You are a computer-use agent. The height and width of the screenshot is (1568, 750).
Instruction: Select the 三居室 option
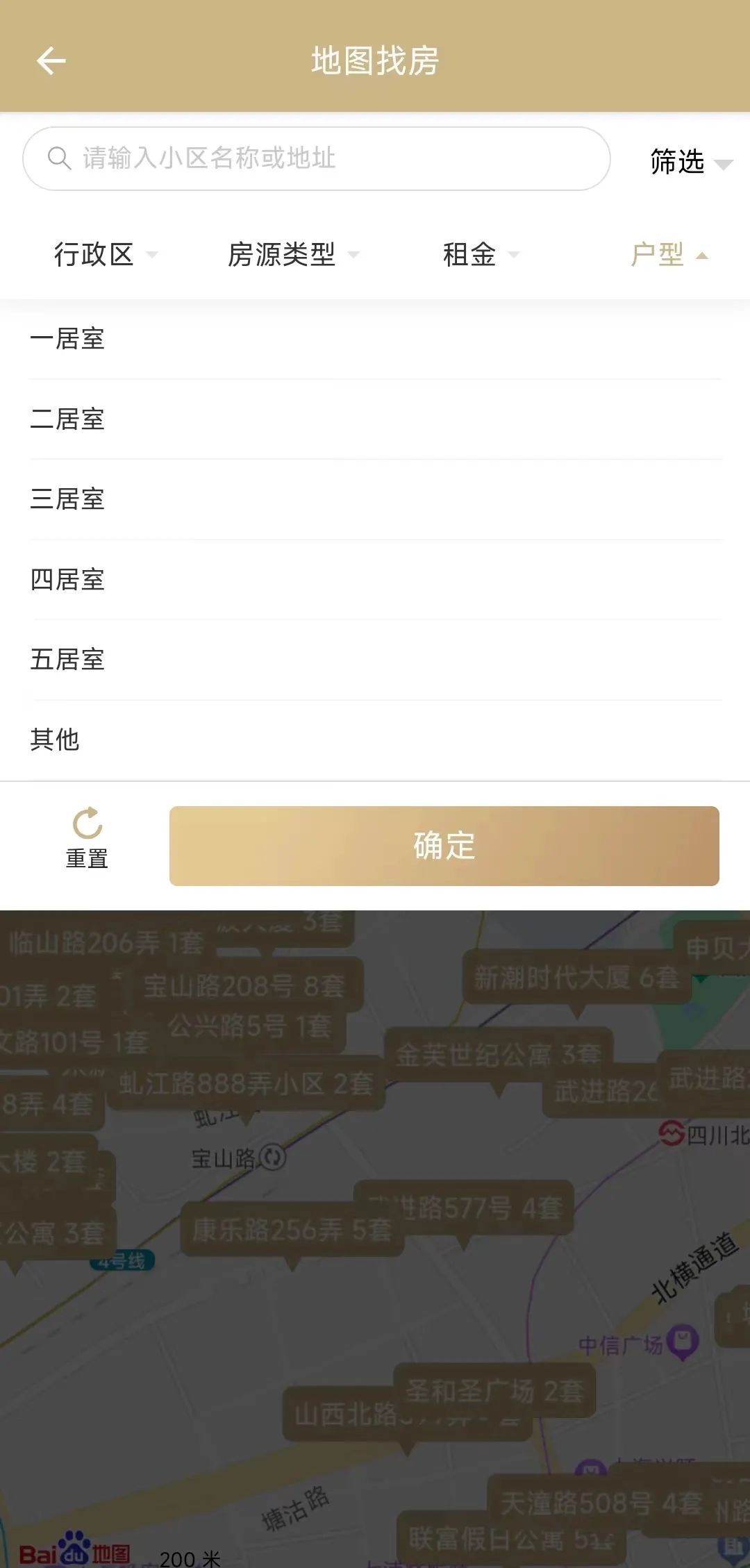point(375,499)
